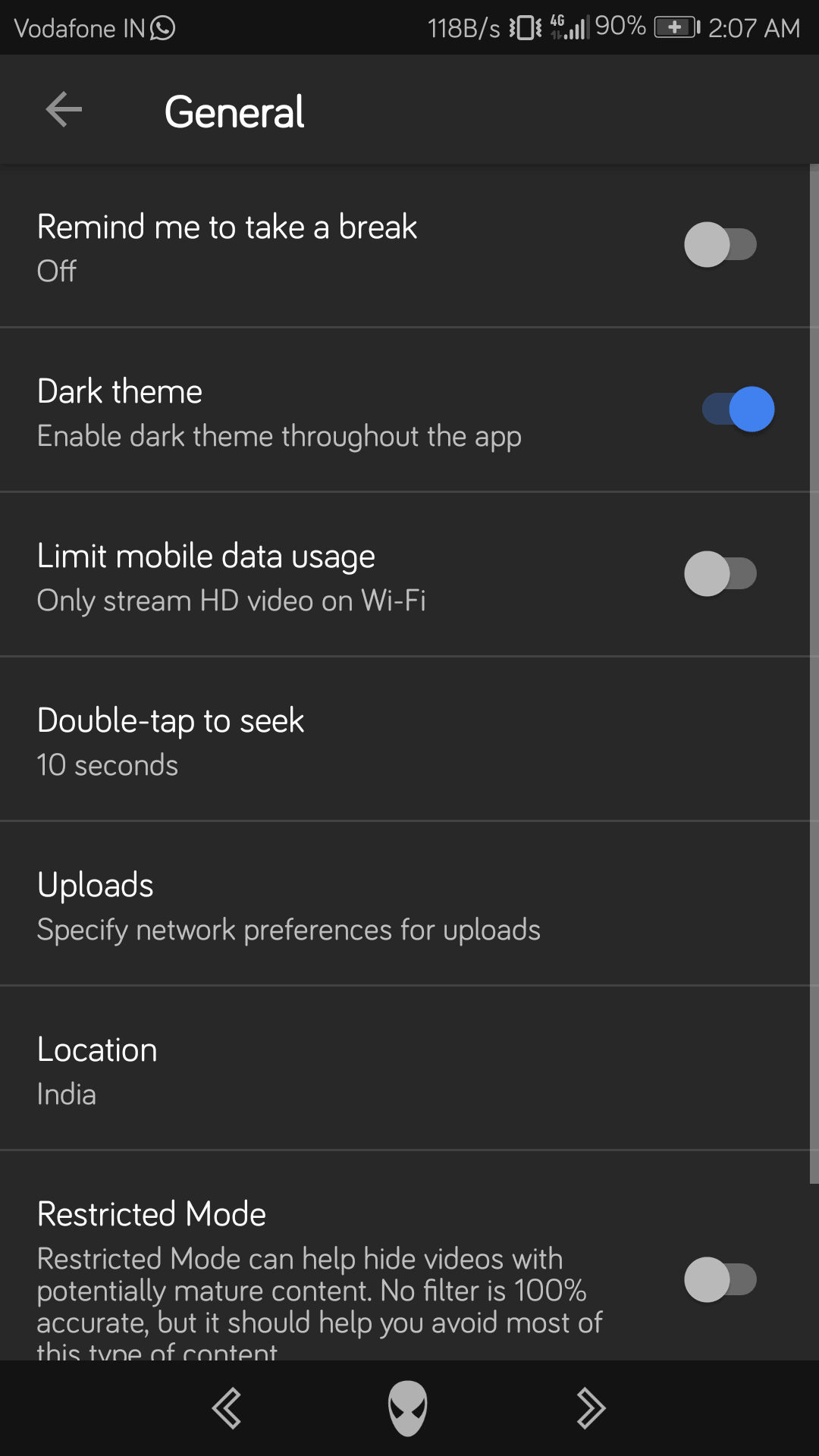Change the Location setting

click(x=405, y=1068)
